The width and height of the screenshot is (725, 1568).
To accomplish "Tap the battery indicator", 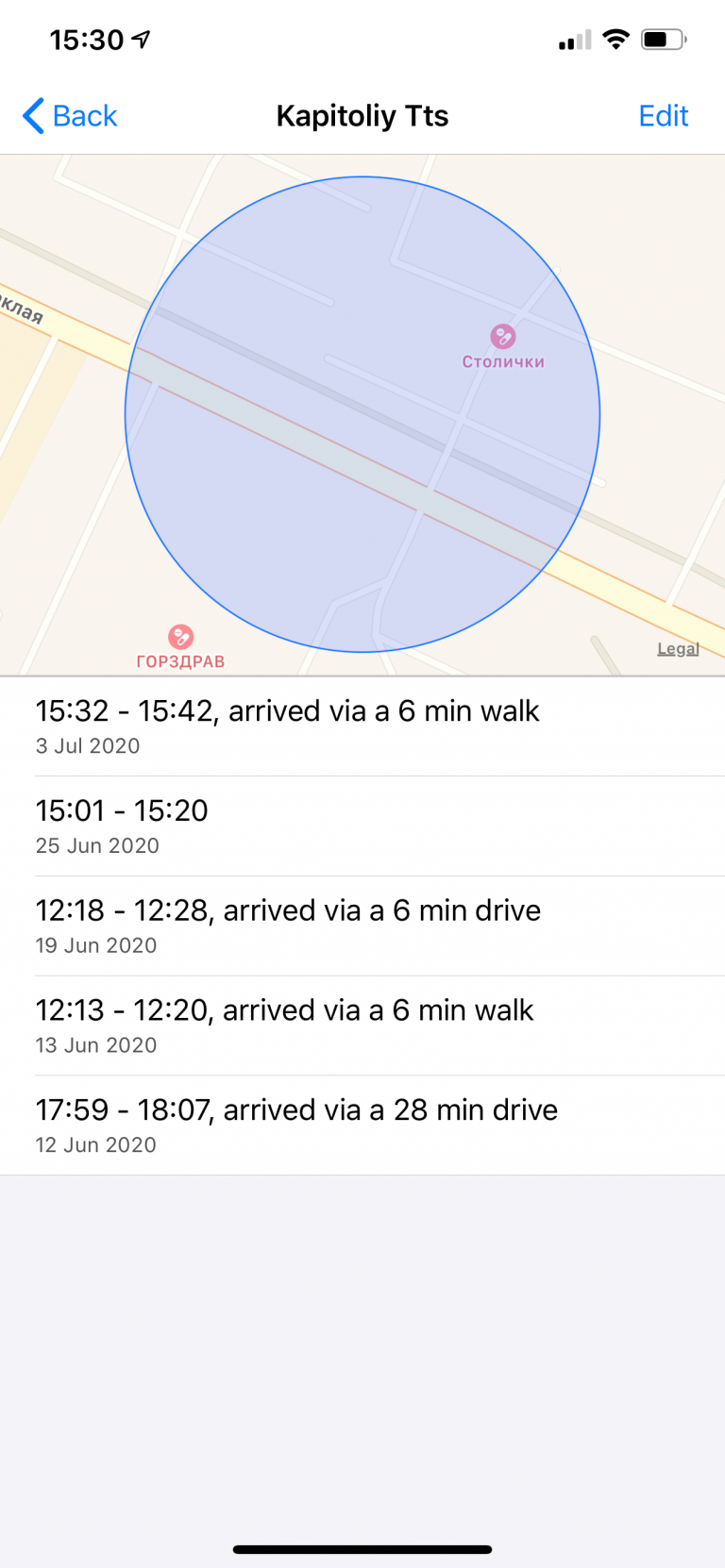I will 663,39.
